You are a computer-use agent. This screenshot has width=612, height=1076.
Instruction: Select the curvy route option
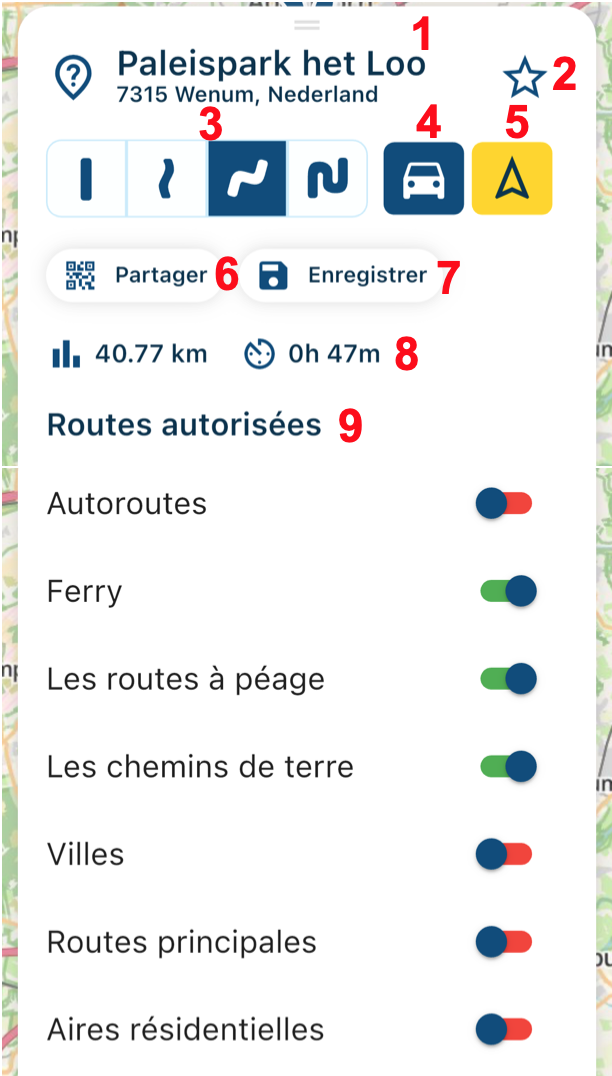[247, 179]
